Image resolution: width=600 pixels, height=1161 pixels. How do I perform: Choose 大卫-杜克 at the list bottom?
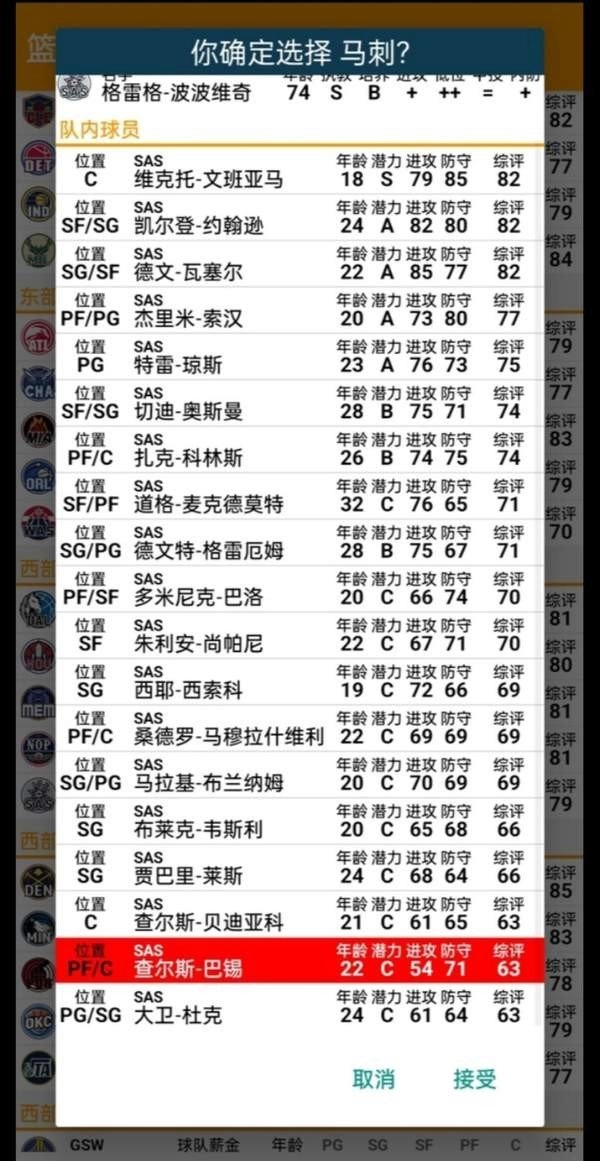click(299, 1007)
